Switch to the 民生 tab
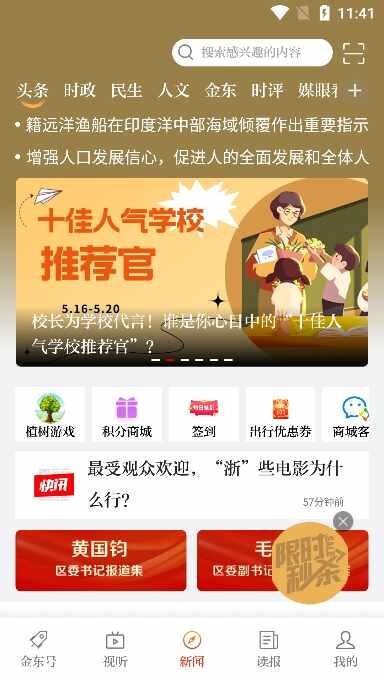This screenshot has height=682, width=384. pos(127,90)
